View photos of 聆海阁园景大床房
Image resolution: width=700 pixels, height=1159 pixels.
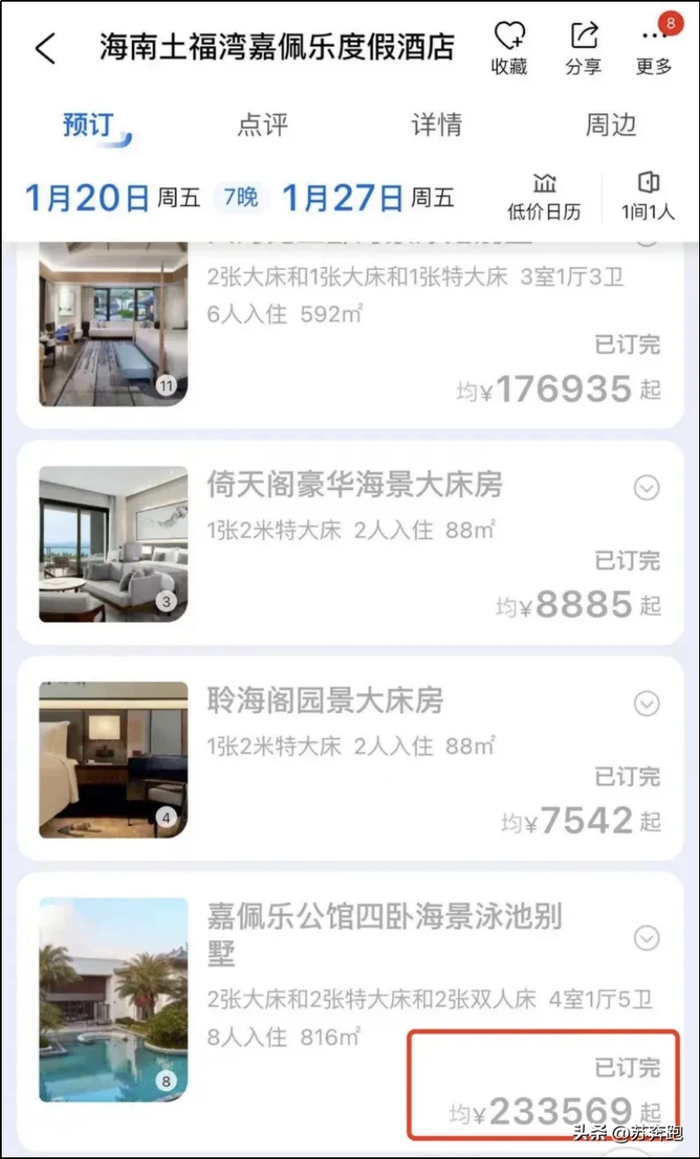[x=113, y=760]
